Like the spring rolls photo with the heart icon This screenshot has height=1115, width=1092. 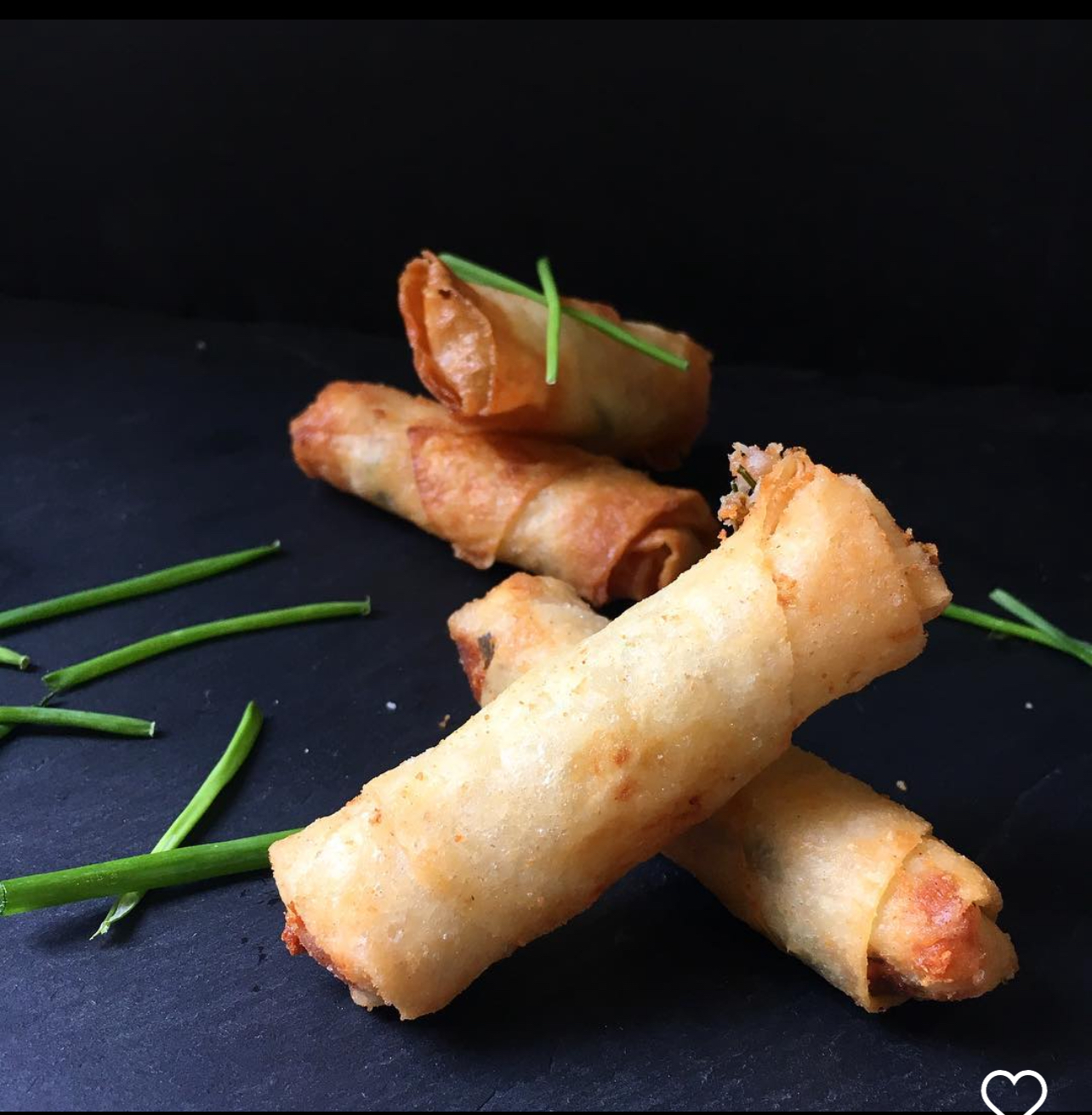tap(1013, 1092)
